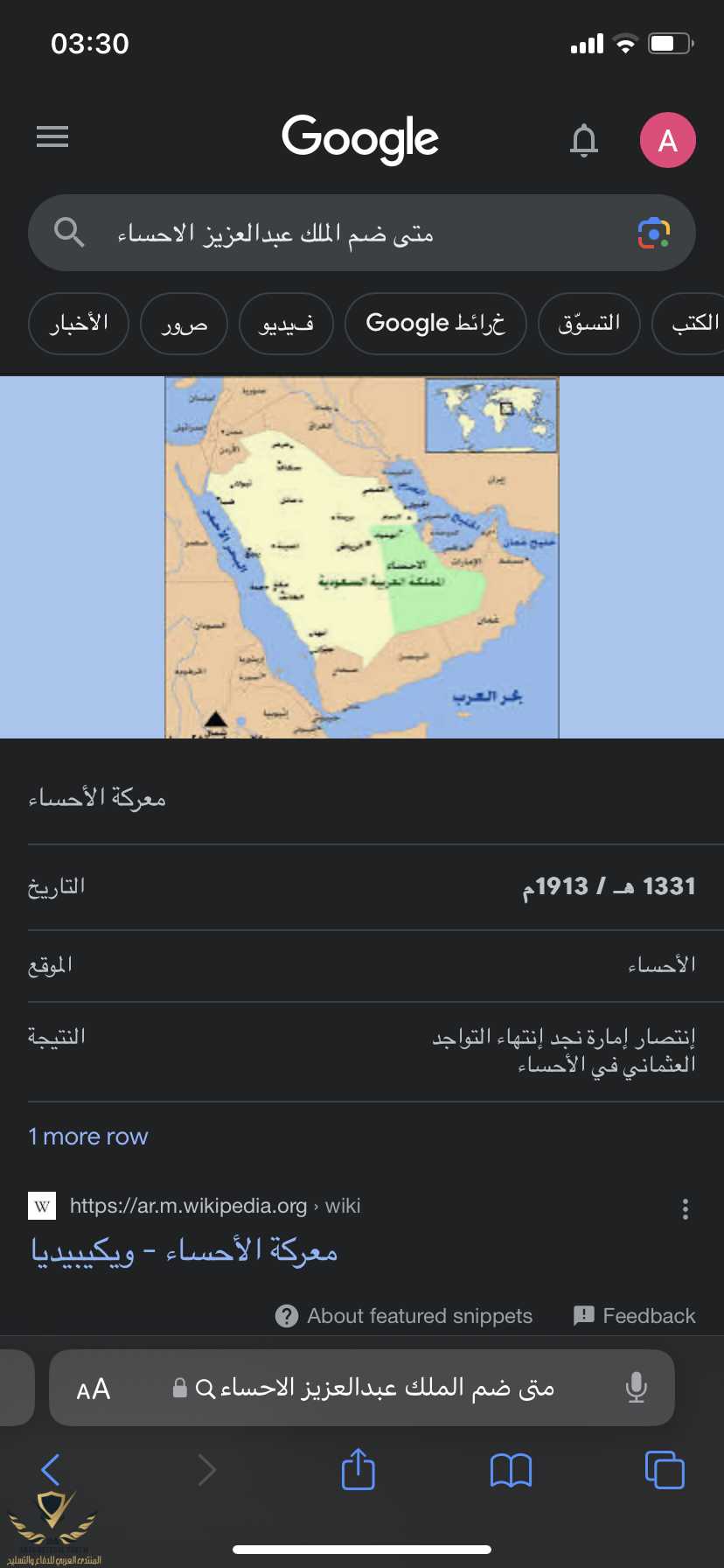Select the صور filter chip
The image size is (724, 1568).
(x=184, y=324)
